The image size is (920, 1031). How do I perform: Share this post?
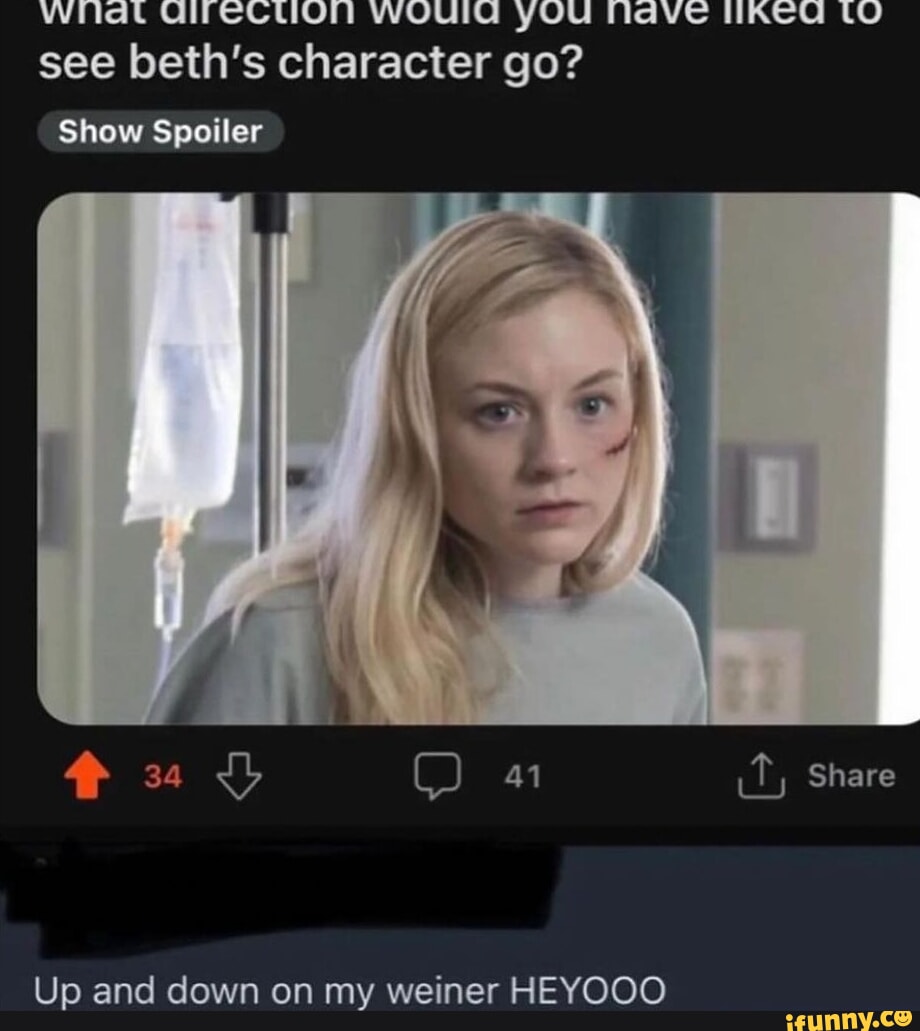[x=816, y=775]
